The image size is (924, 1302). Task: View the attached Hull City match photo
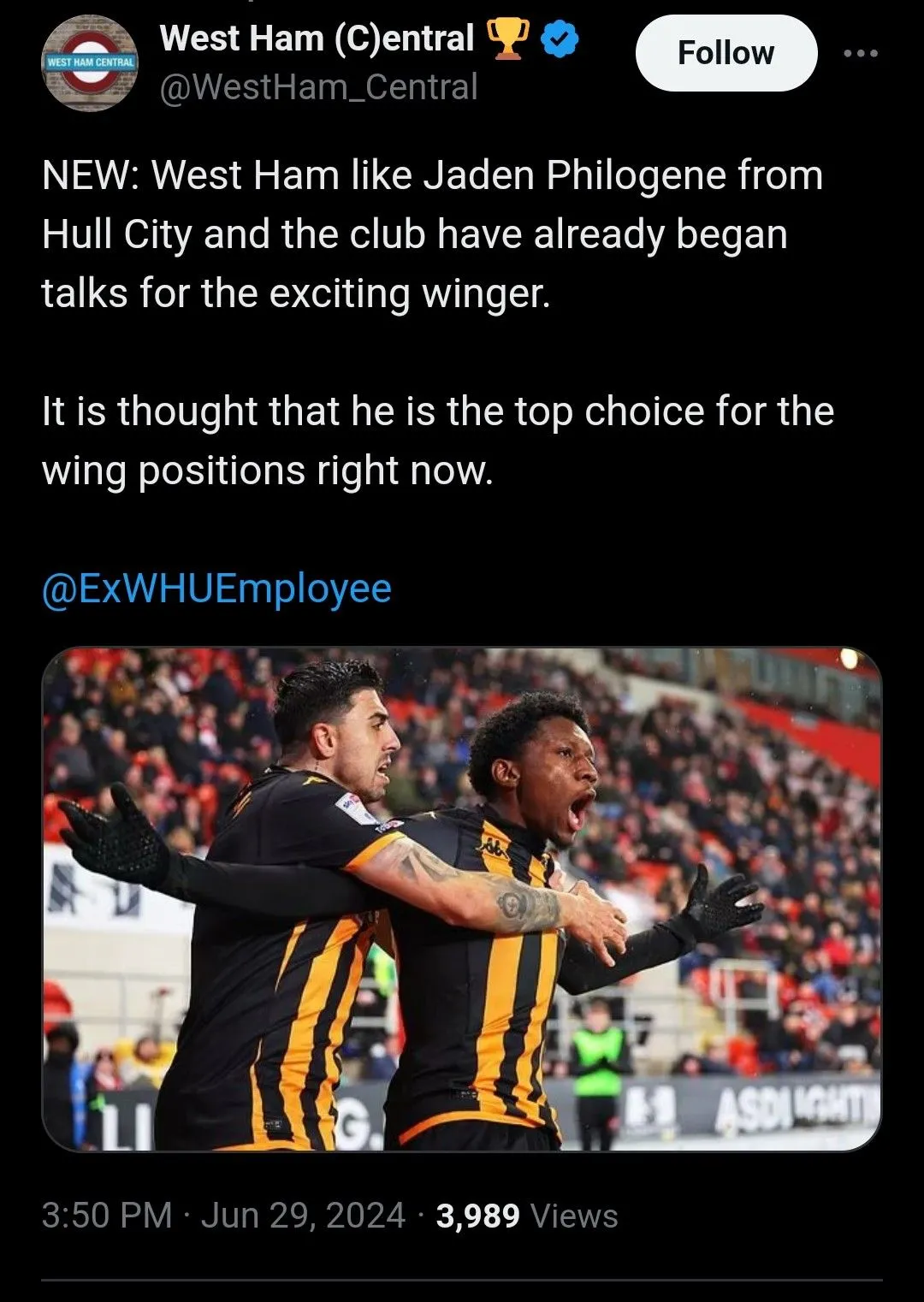click(461, 898)
